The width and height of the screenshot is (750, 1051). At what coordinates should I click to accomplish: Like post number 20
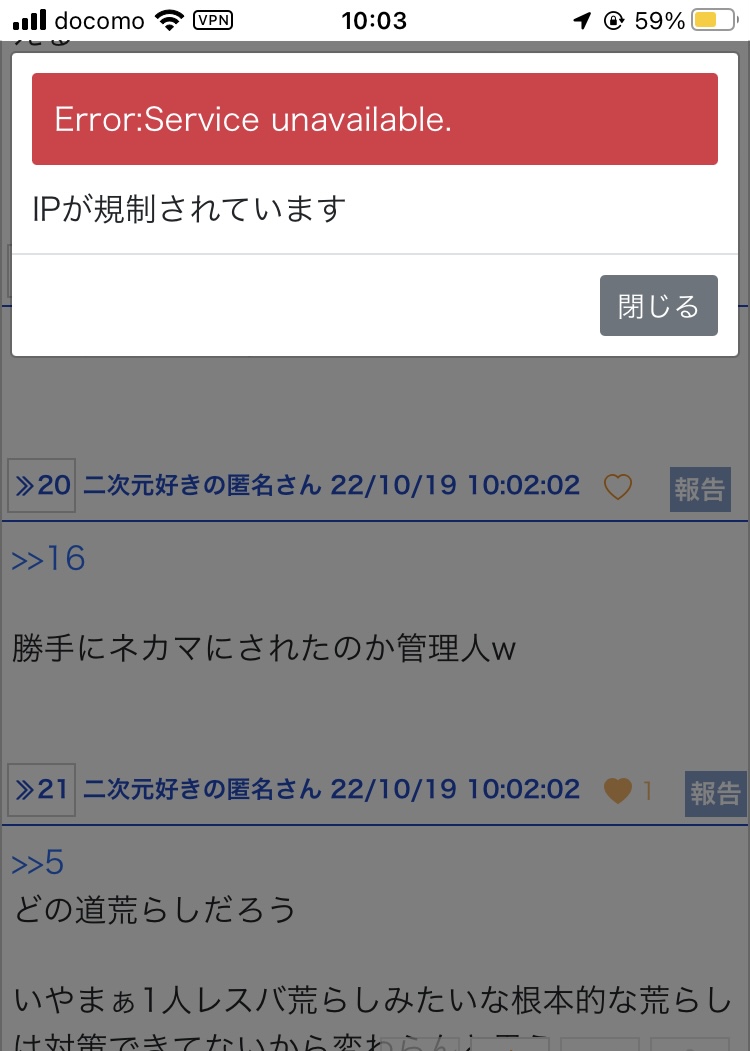point(618,487)
